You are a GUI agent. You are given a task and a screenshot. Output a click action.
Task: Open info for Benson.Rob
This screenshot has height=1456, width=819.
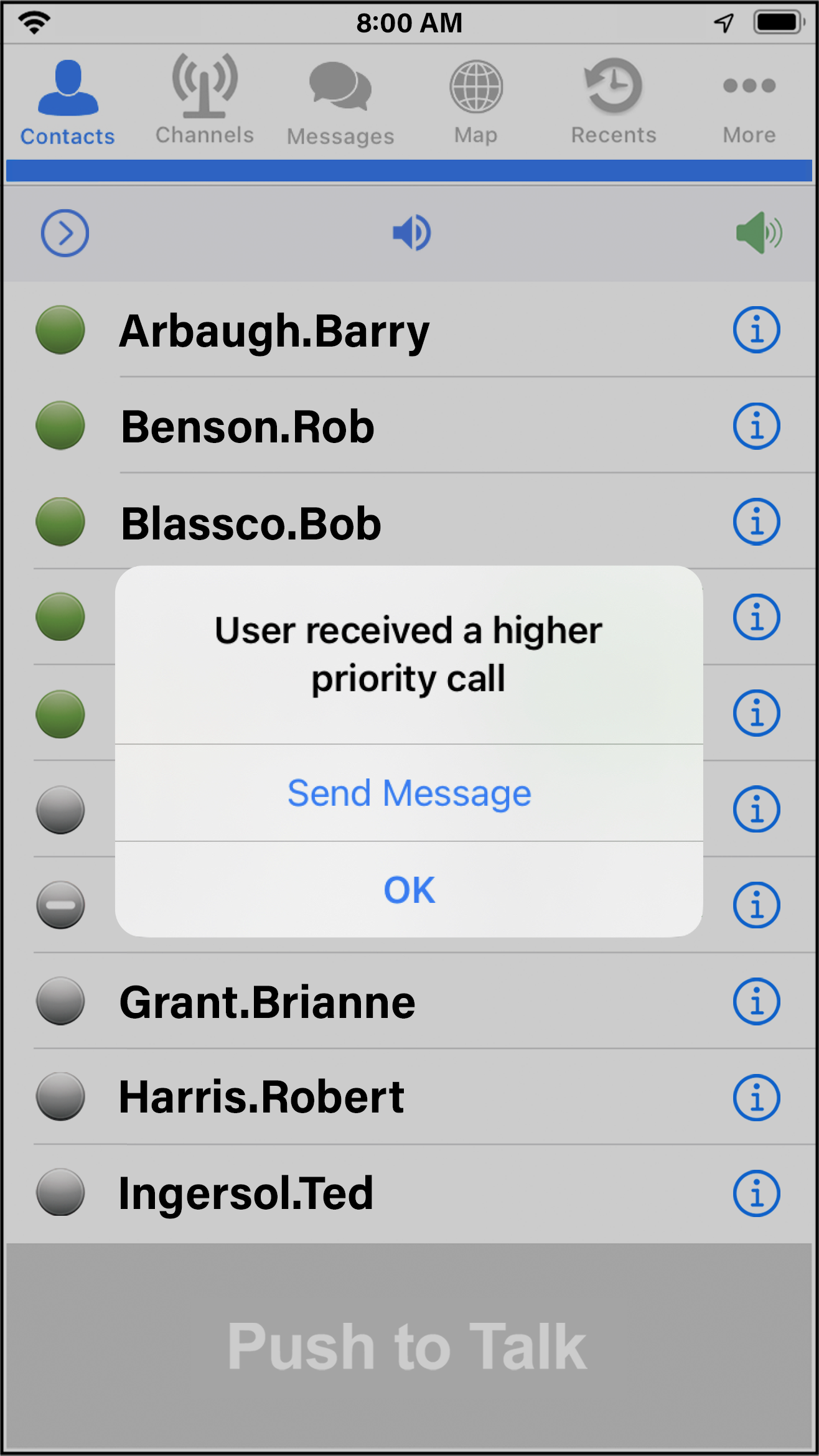pyautogui.click(x=756, y=426)
